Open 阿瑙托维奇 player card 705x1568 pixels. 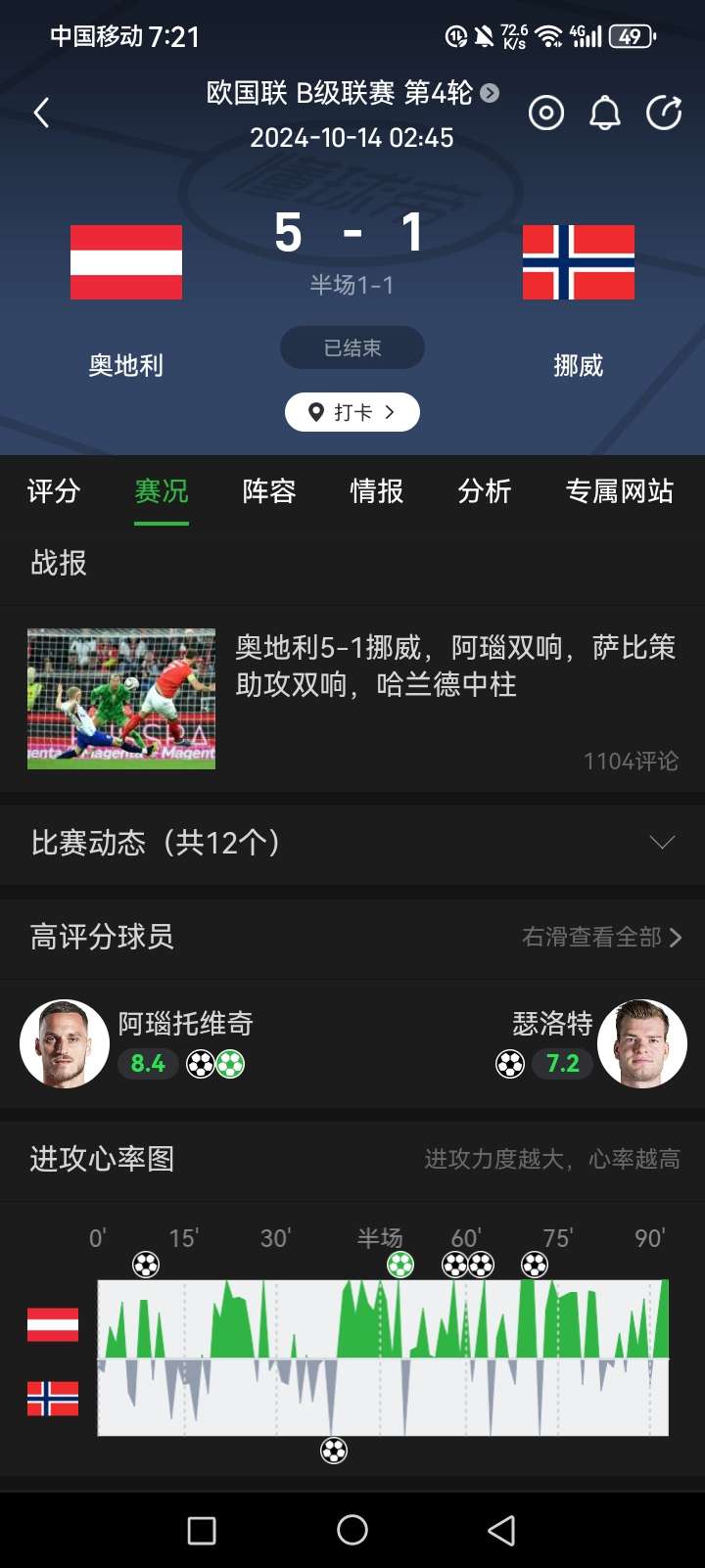coord(137,1043)
